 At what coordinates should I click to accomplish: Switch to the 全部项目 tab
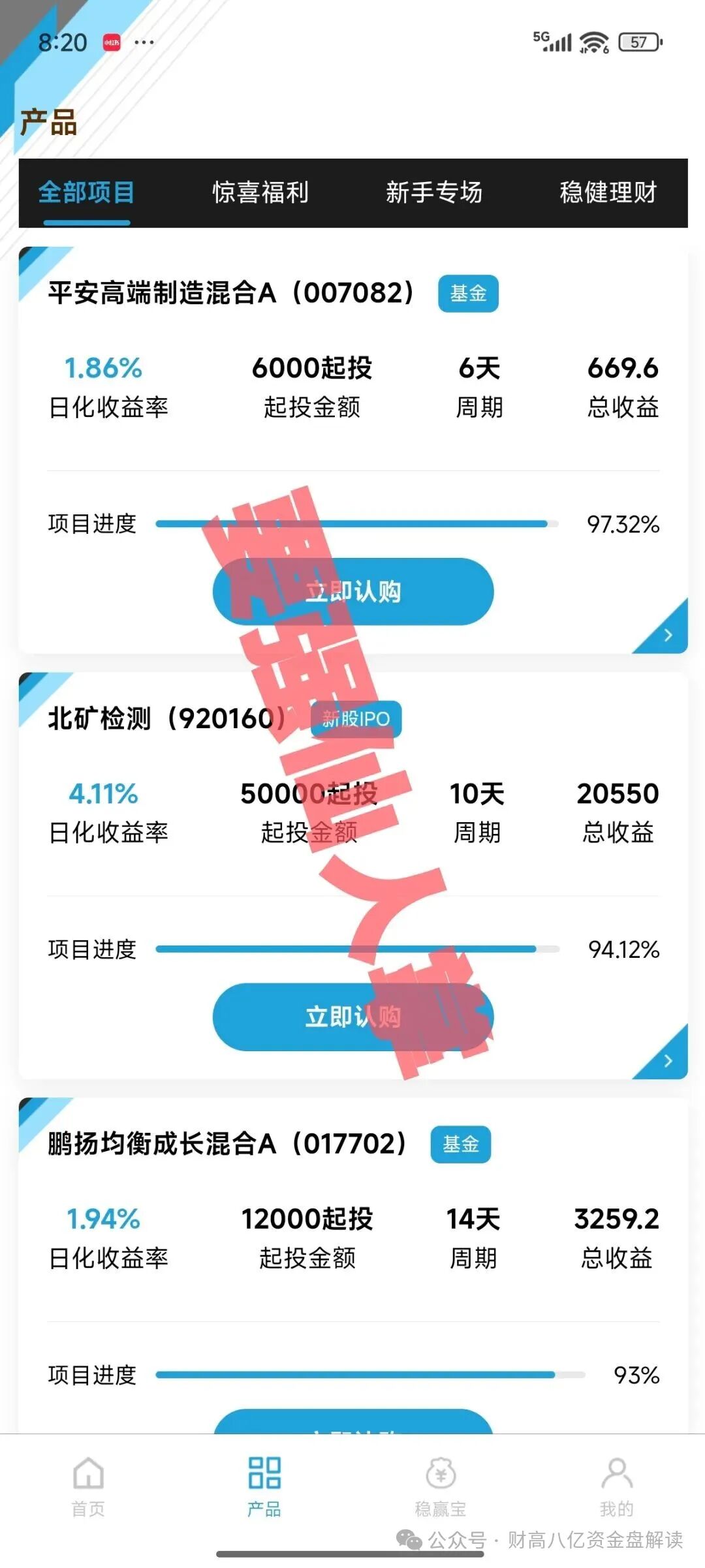87,193
